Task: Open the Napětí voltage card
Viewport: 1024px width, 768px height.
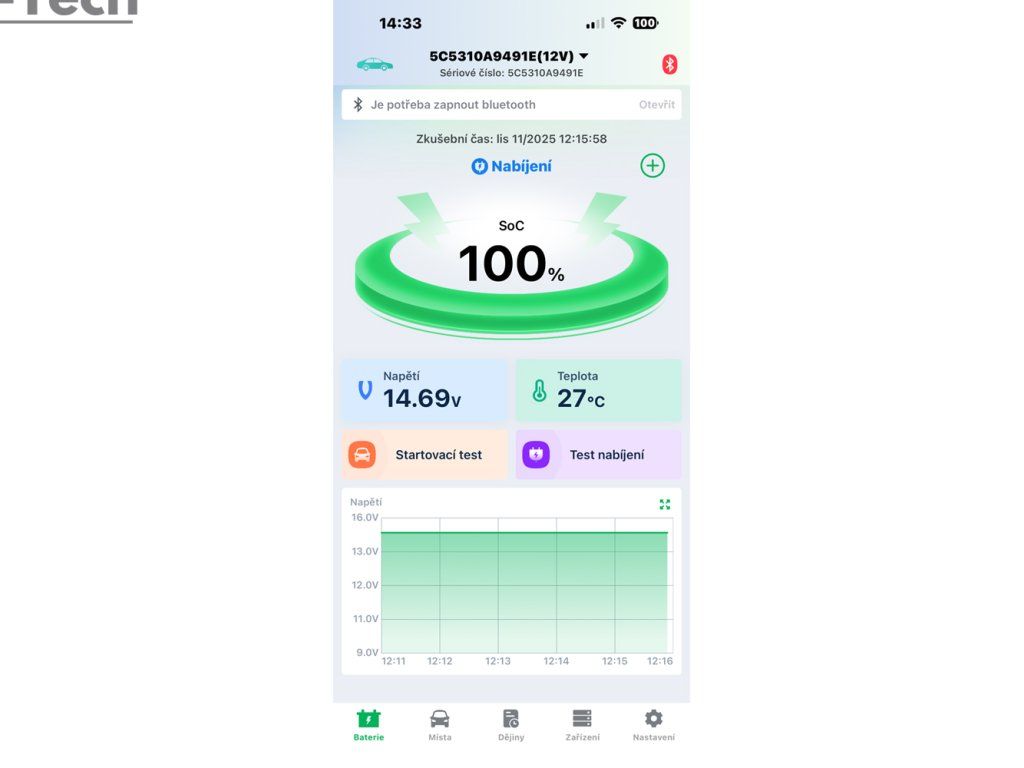Action: click(424, 391)
